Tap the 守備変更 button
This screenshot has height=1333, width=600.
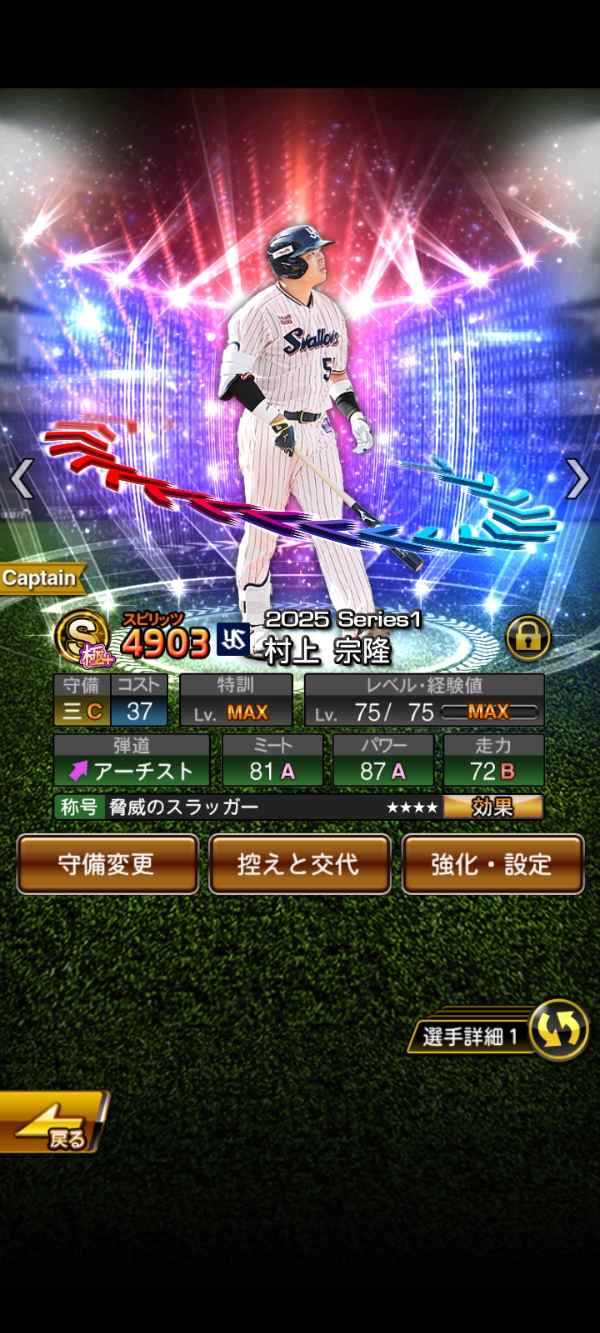click(x=107, y=864)
